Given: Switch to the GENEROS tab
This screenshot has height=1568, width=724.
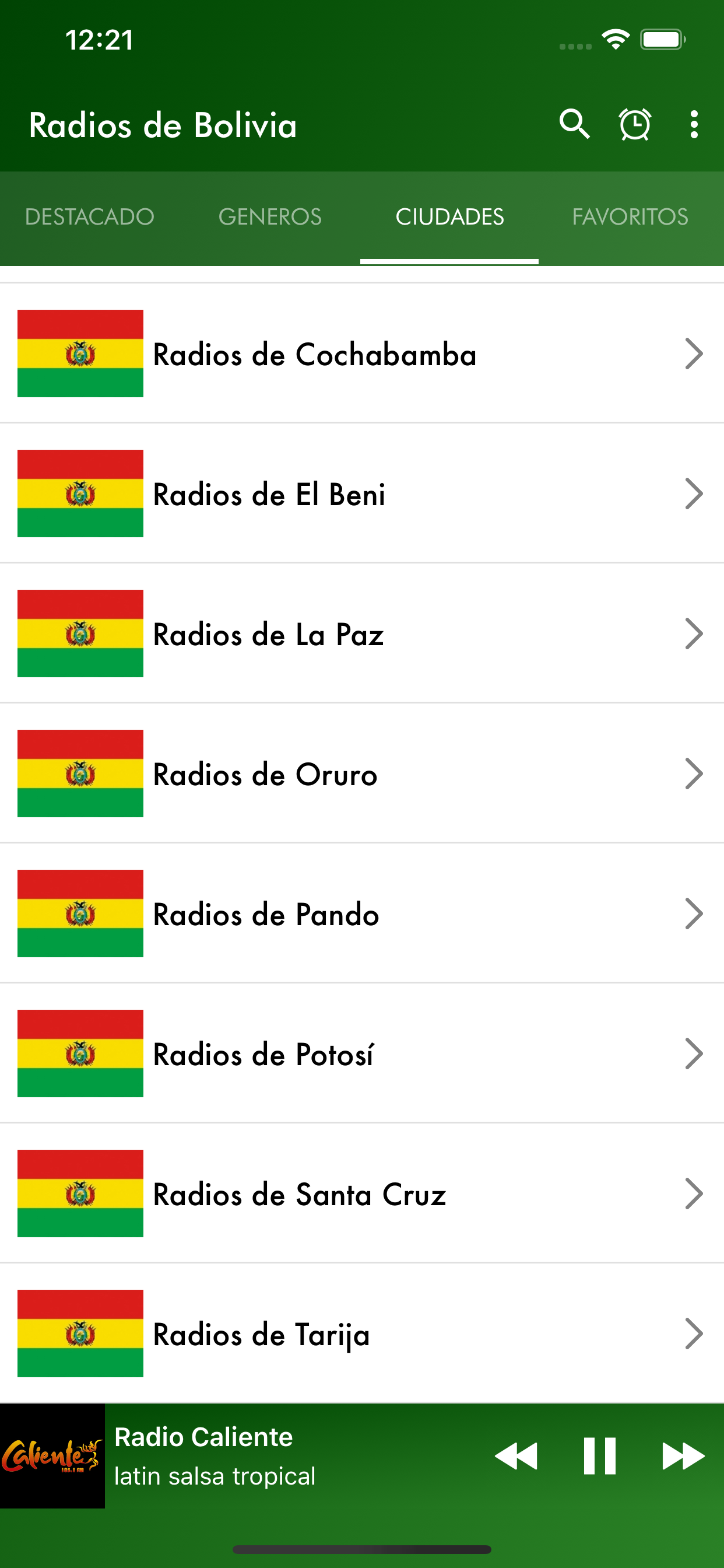Looking at the screenshot, I should [270, 218].
